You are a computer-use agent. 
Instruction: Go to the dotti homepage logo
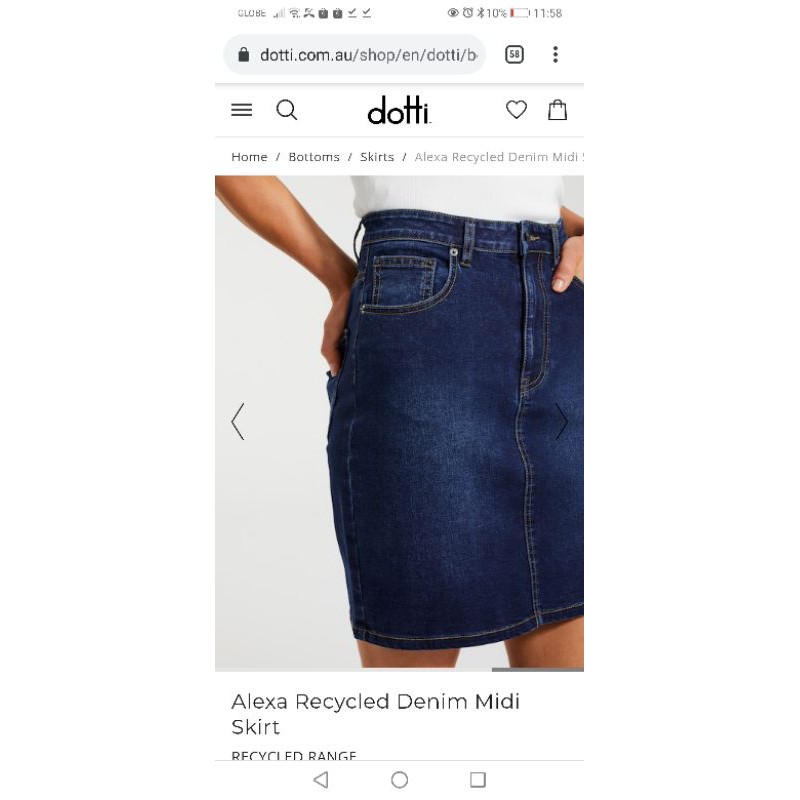click(399, 110)
